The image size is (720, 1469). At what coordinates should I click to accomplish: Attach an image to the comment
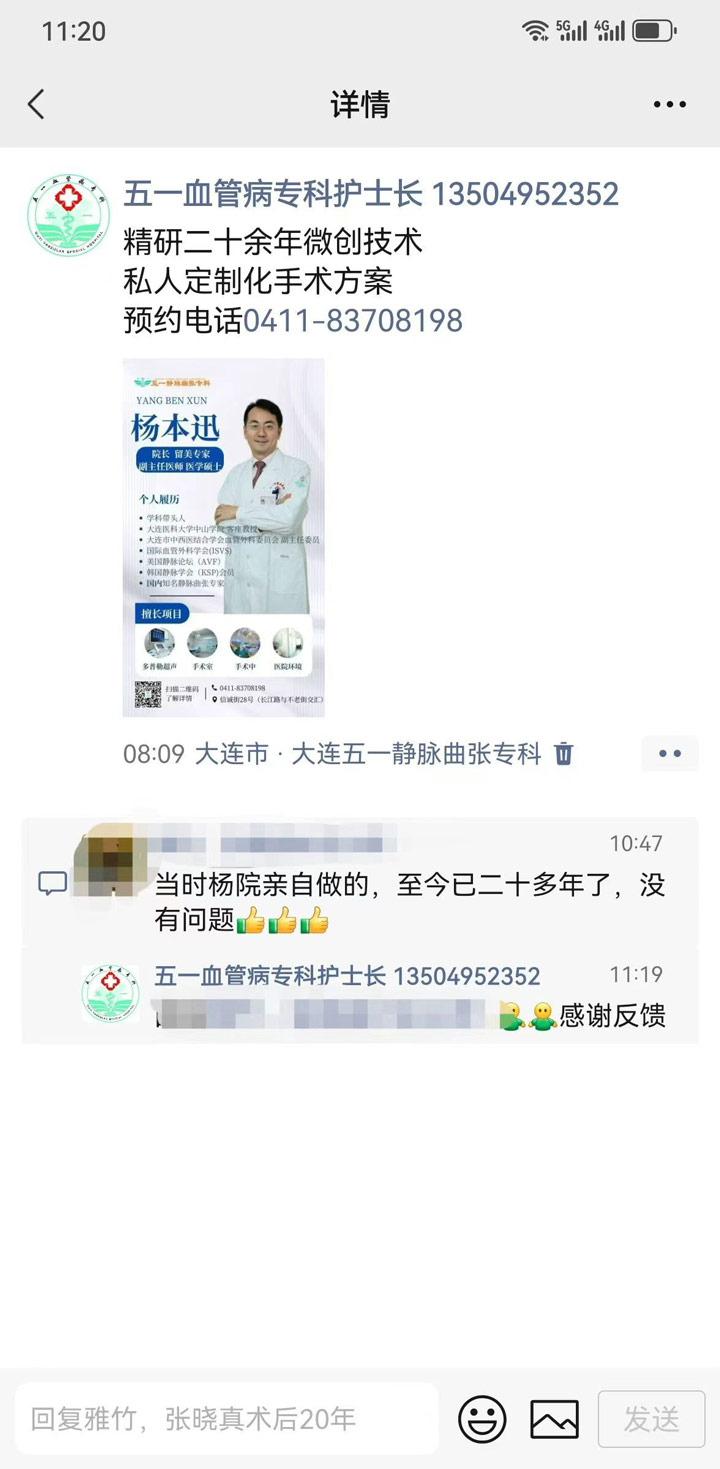(x=554, y=1418)
